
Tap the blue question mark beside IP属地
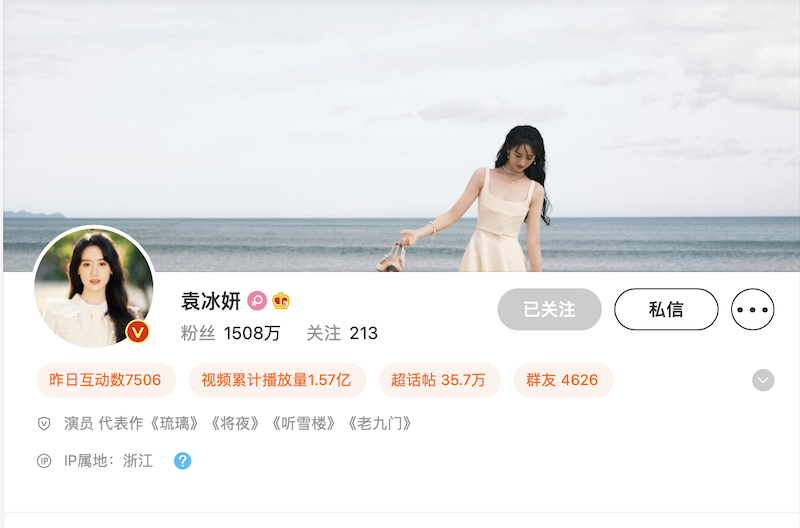(x=182, y=461)
